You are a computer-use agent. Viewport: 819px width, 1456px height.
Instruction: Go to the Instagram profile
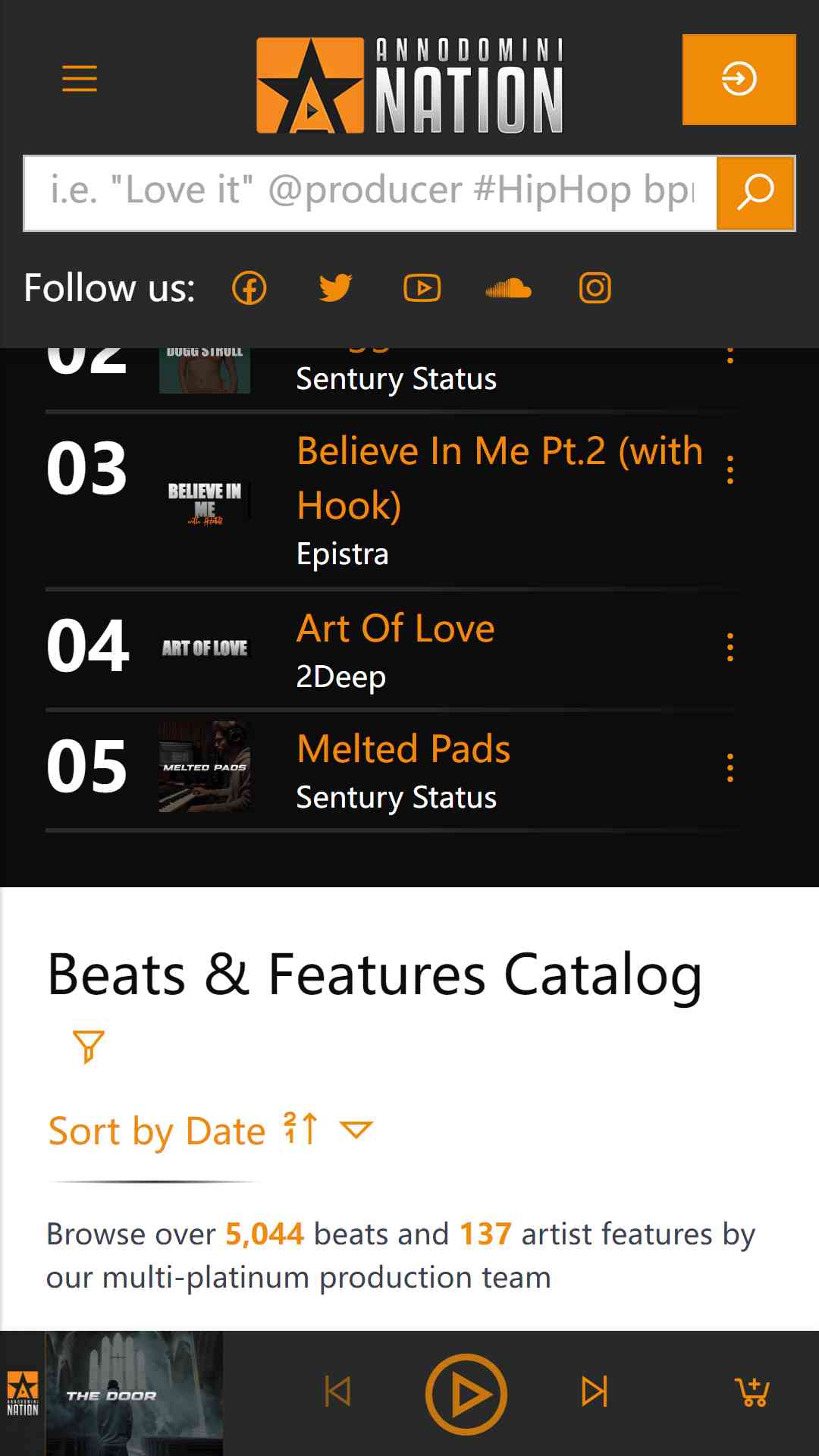(x=595, y=288)
